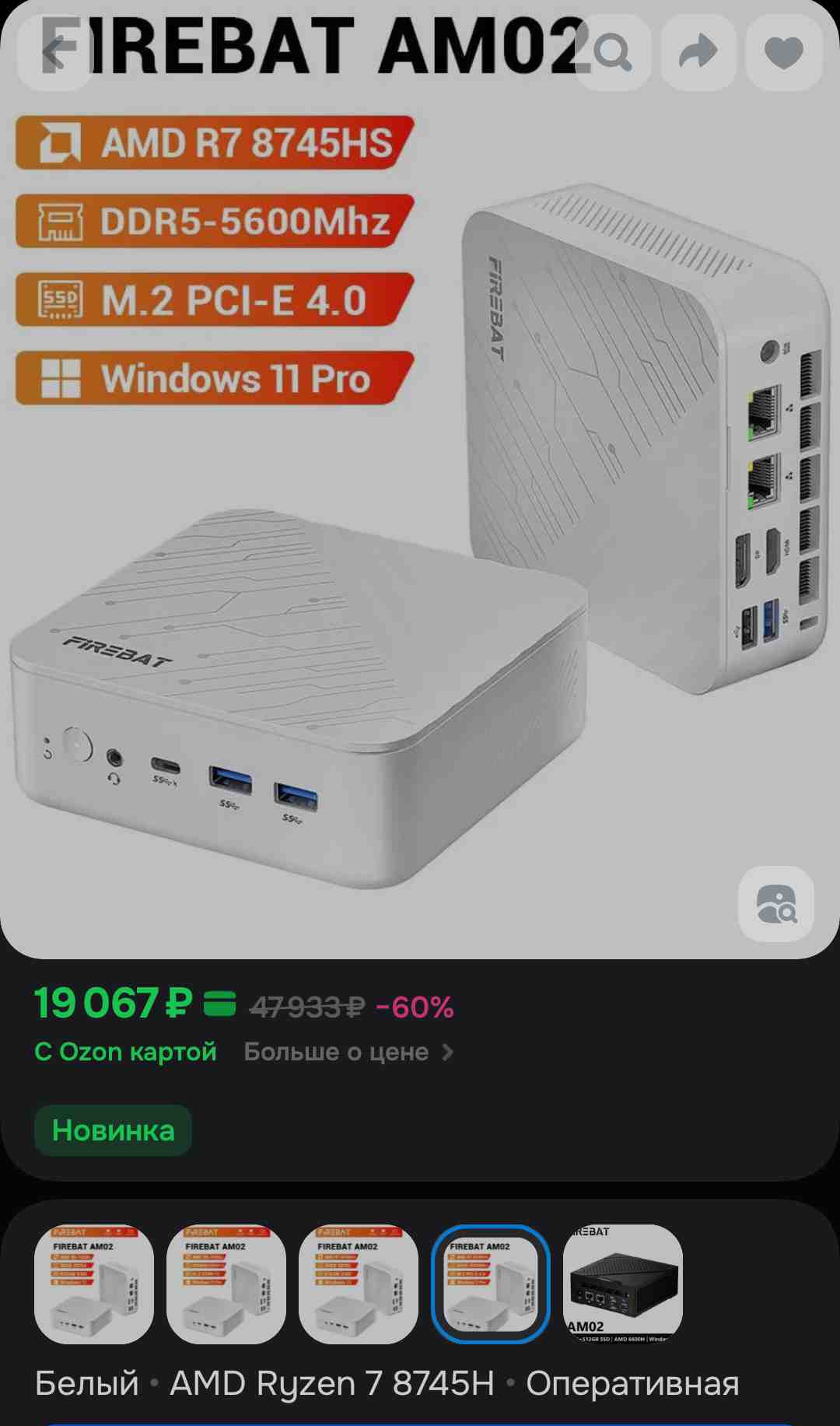Share this FIREBAT AM02 listing
The width and height of the screenshot is (840, 1426).
pos(698,53)
